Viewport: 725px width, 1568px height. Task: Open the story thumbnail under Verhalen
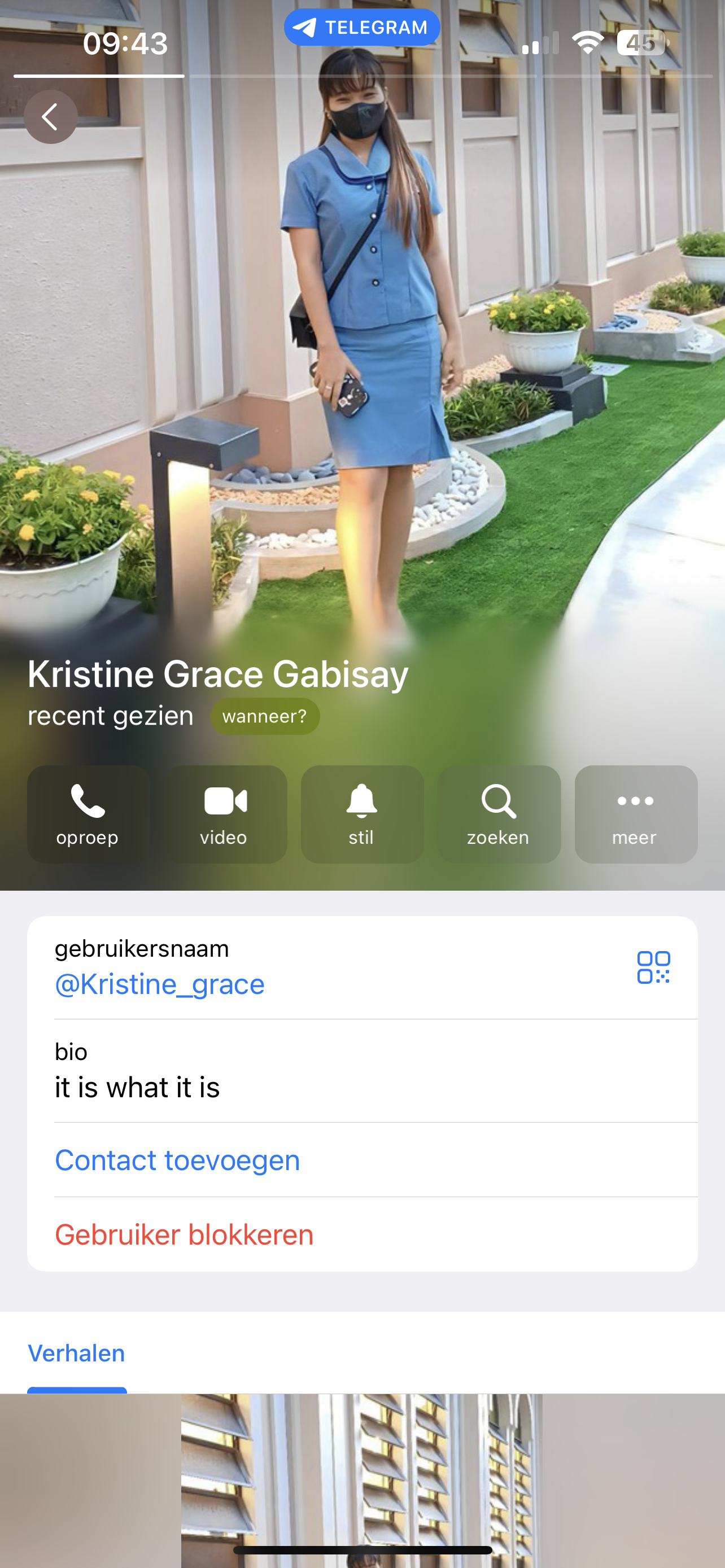tap(362, 1481)
